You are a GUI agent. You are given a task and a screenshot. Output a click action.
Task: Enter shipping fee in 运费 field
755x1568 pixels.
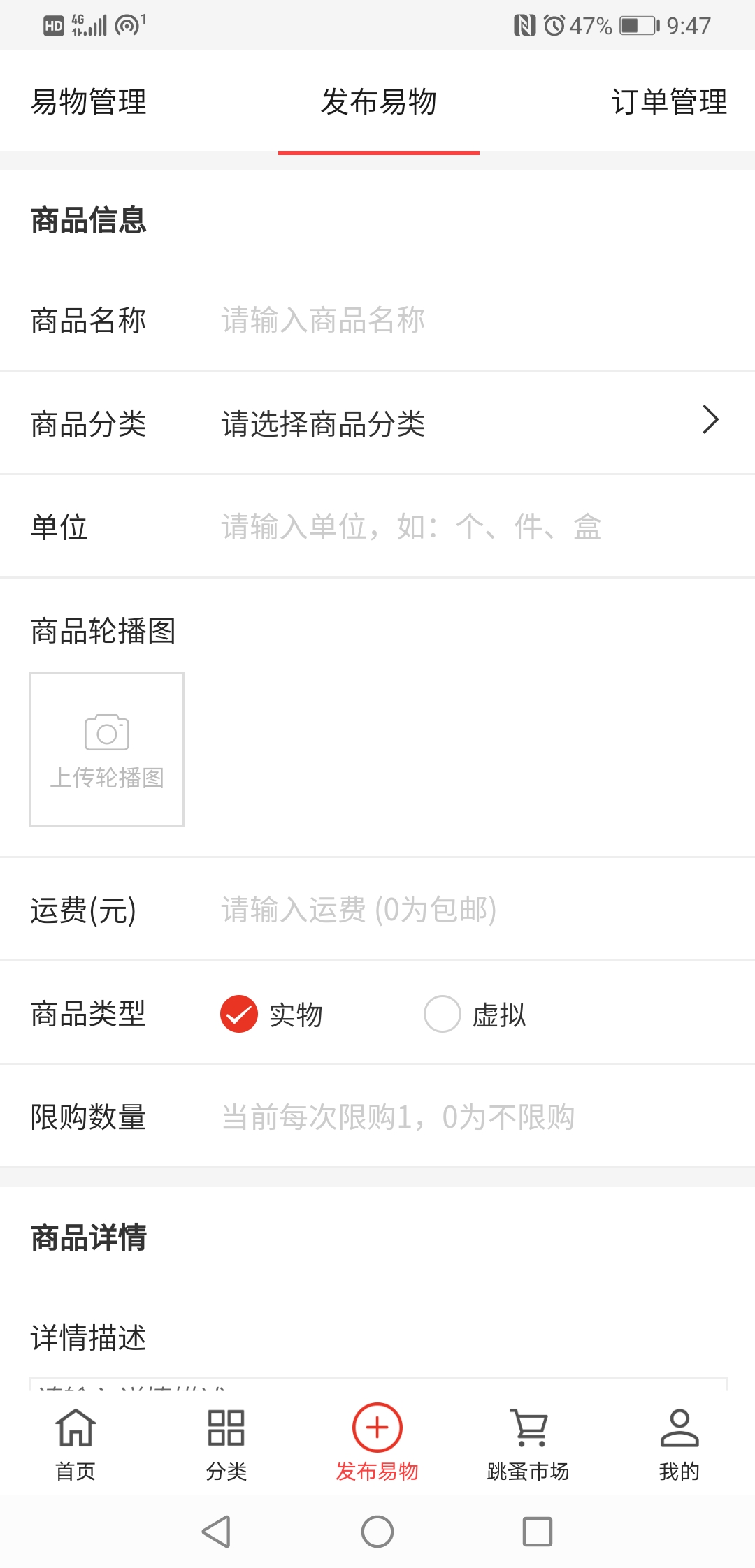(461, 910)
